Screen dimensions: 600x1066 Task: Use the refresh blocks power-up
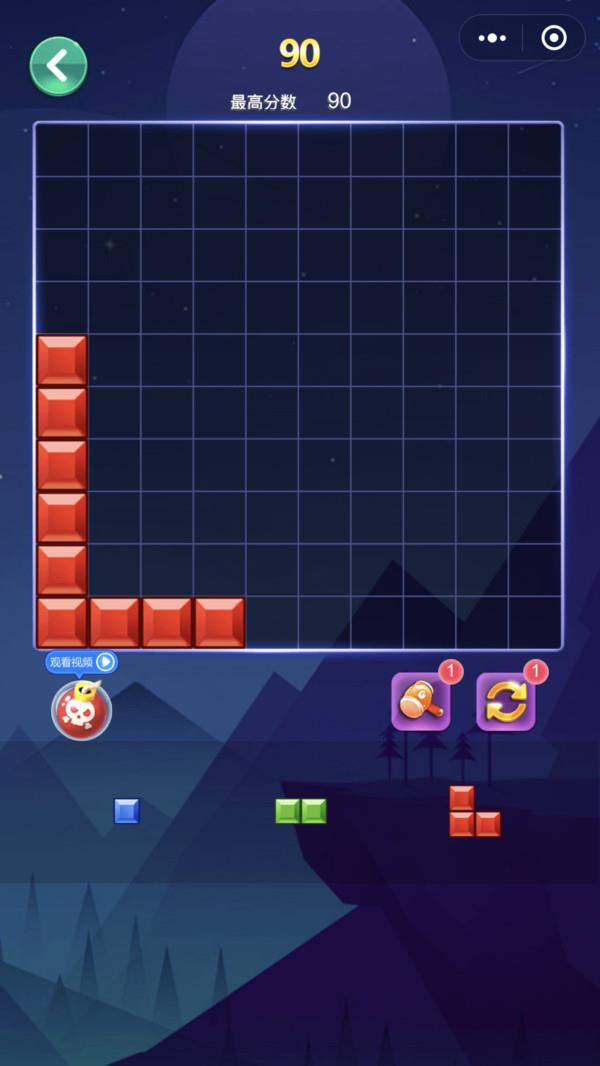pyautogui.click(x=506, y=702)
